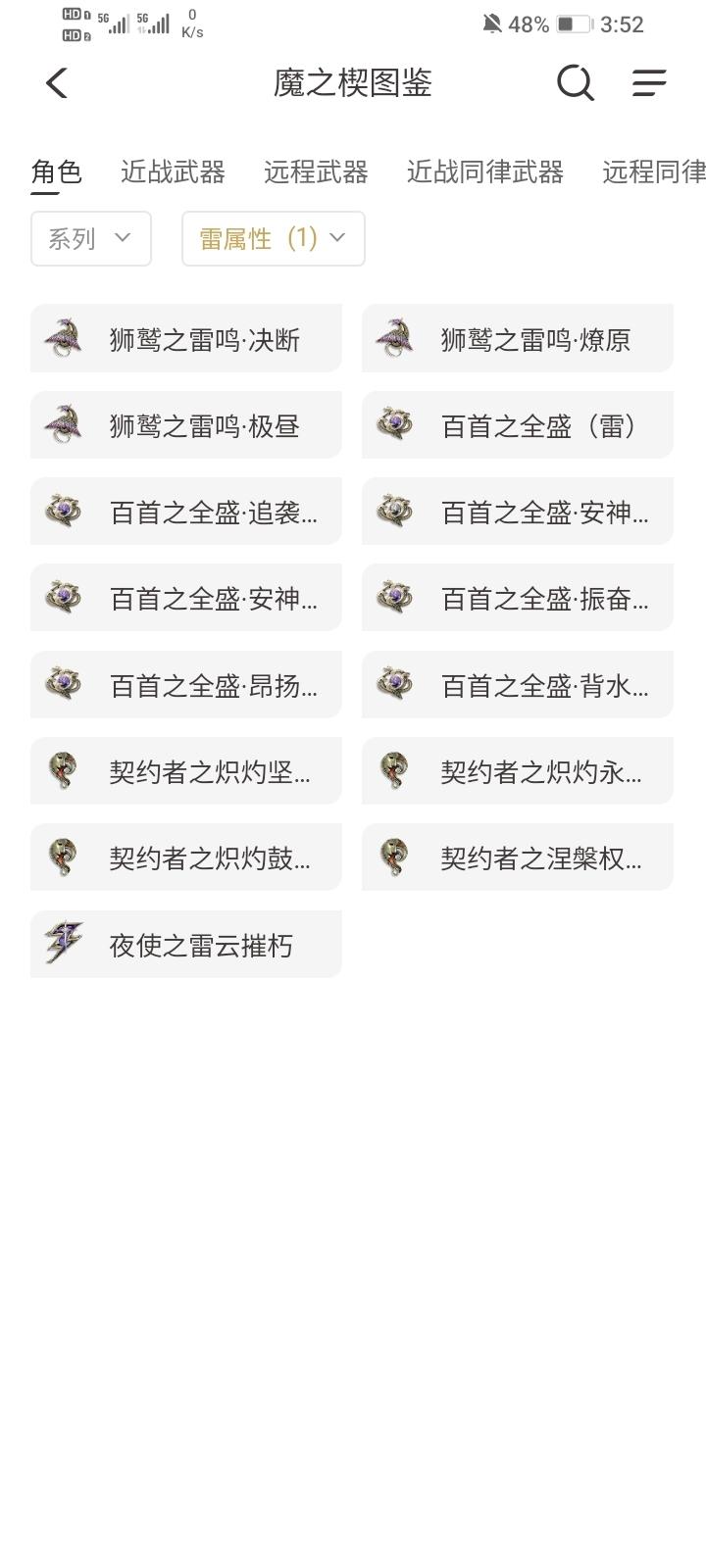The height and width of the screenshot is (1568, 706).
Task: Open 契约者之涅槃权 entry
Action: tap(518, 857)
